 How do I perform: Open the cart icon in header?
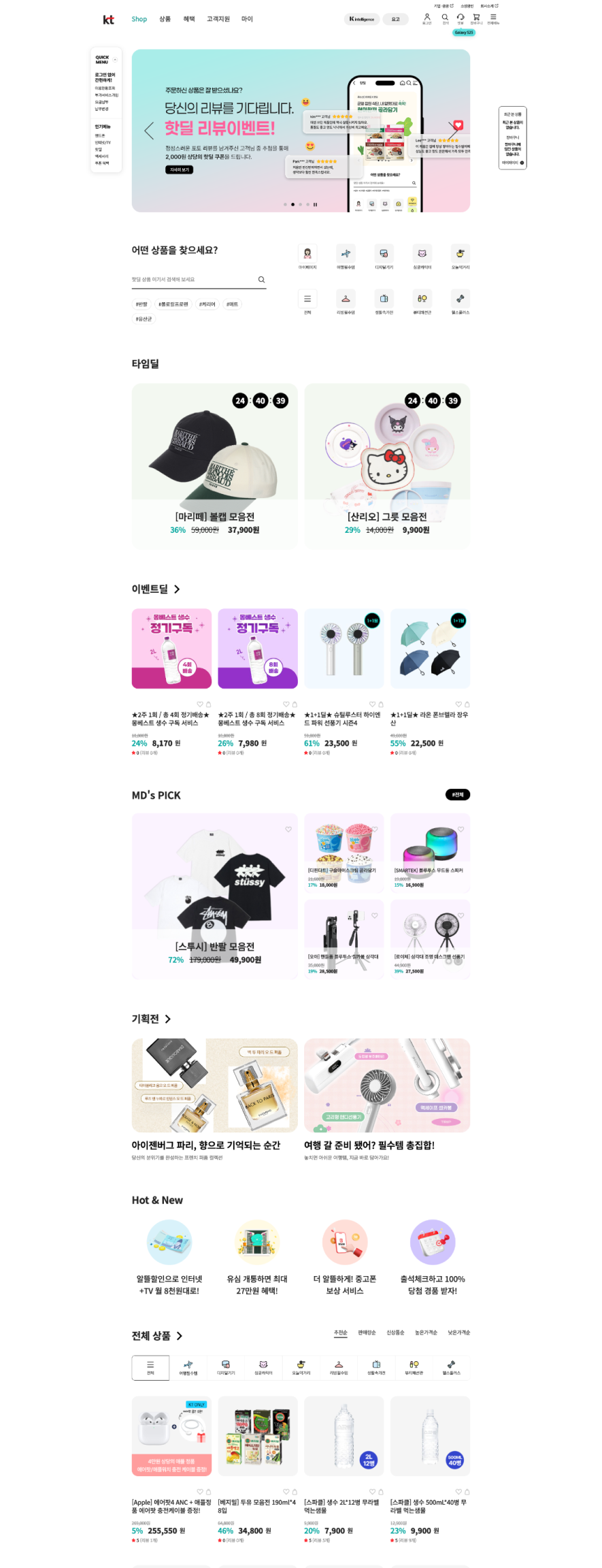476,18
